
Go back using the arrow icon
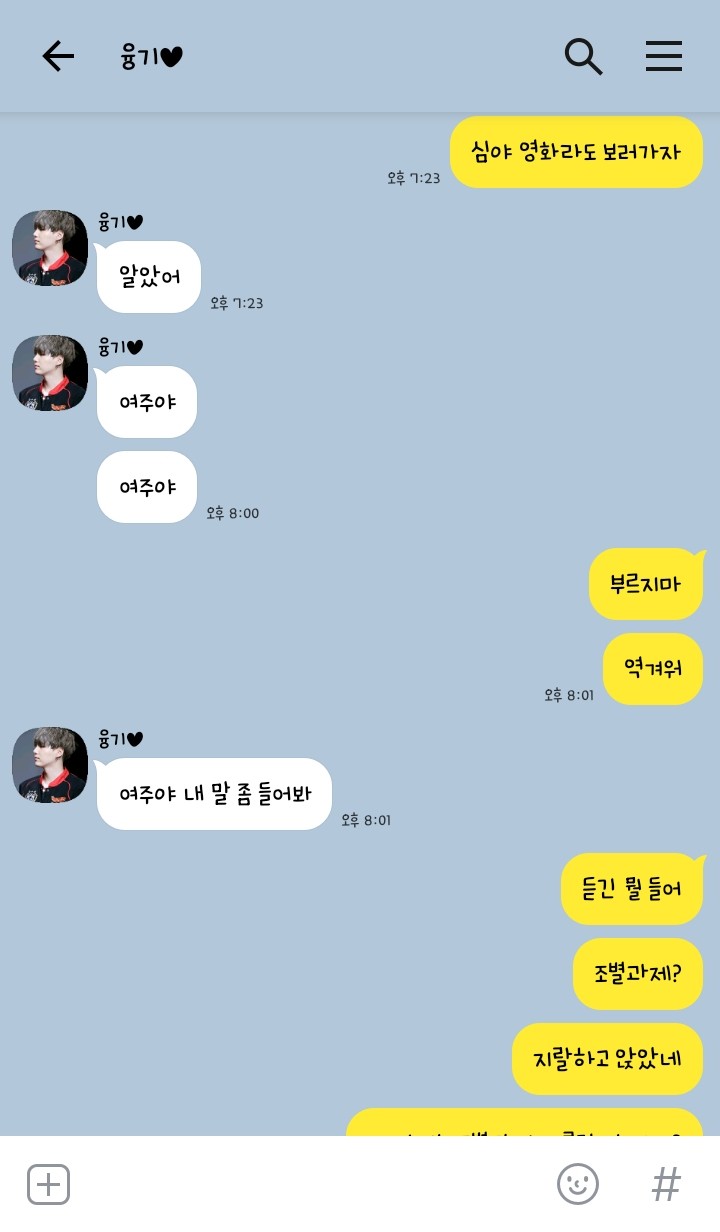click(58, 57)
